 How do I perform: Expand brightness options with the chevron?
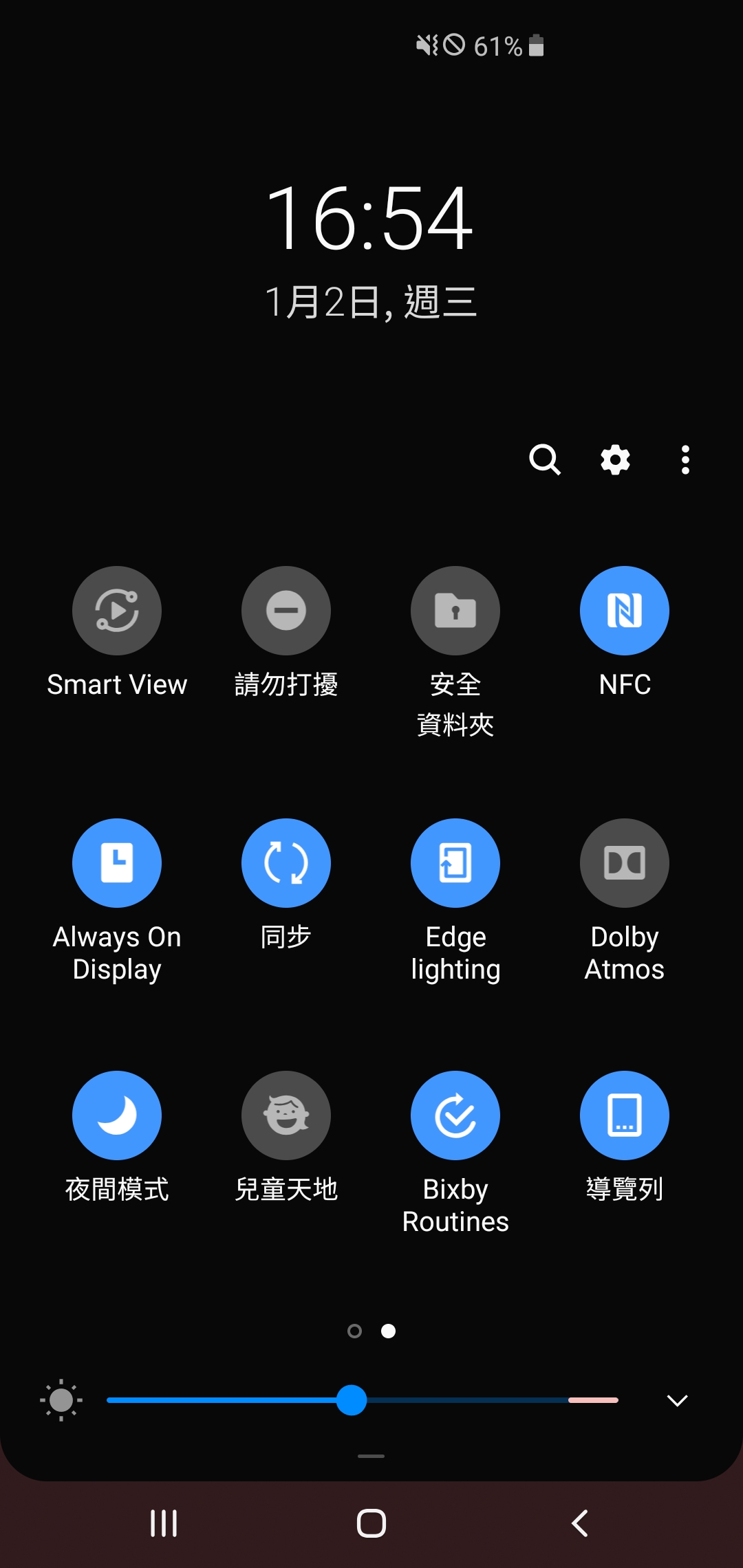pos(678,1401)
